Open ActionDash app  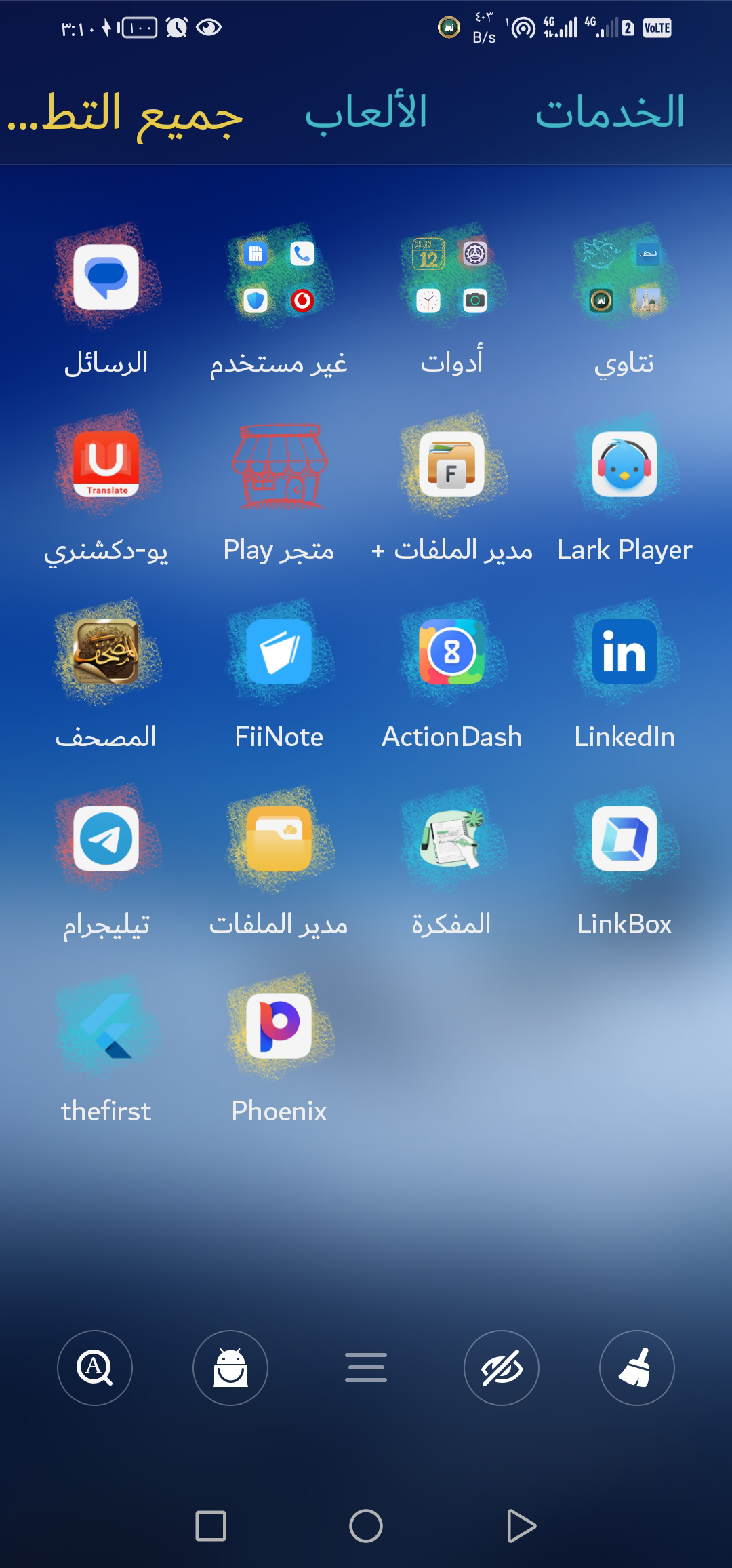pyautogui.click(x=451, y=652)
